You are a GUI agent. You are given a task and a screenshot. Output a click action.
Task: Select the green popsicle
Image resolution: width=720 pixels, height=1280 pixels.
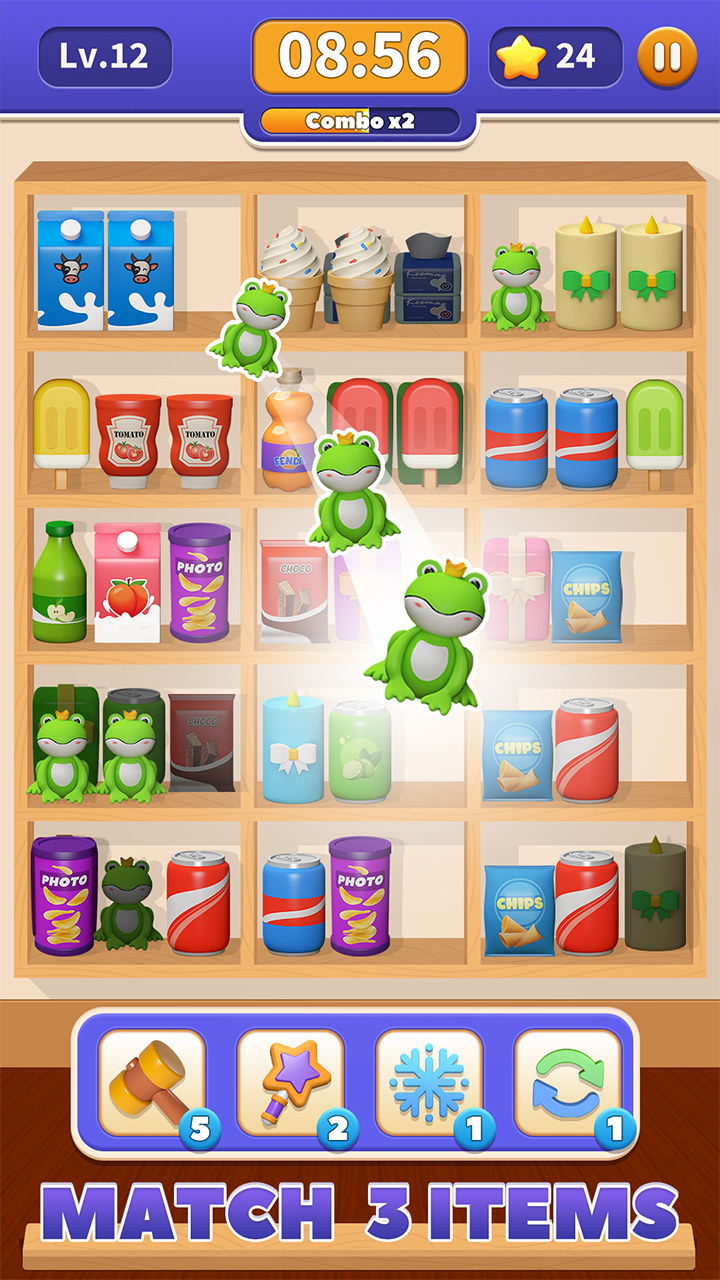coord(655,427)
